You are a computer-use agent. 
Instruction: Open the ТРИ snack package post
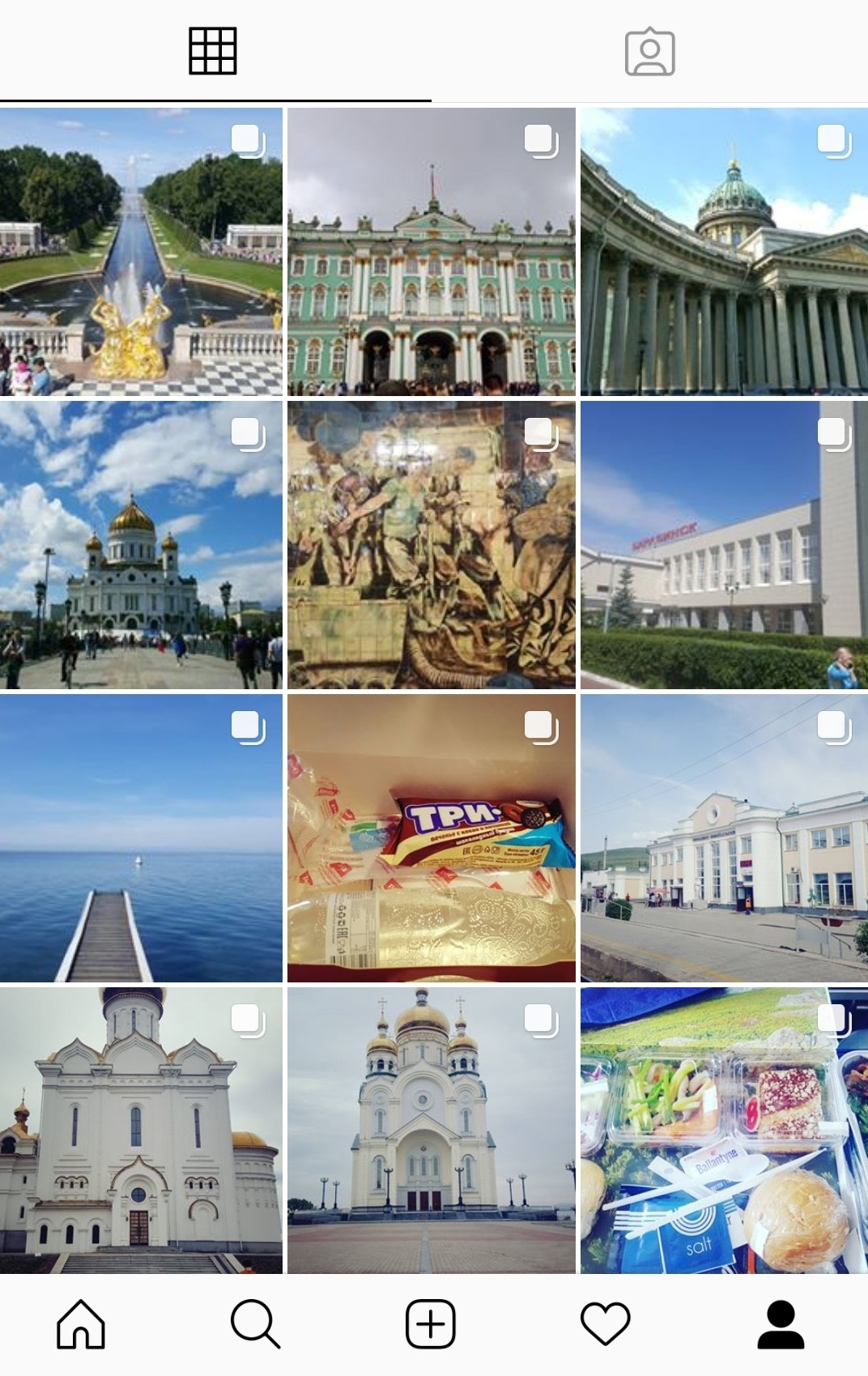432,838
